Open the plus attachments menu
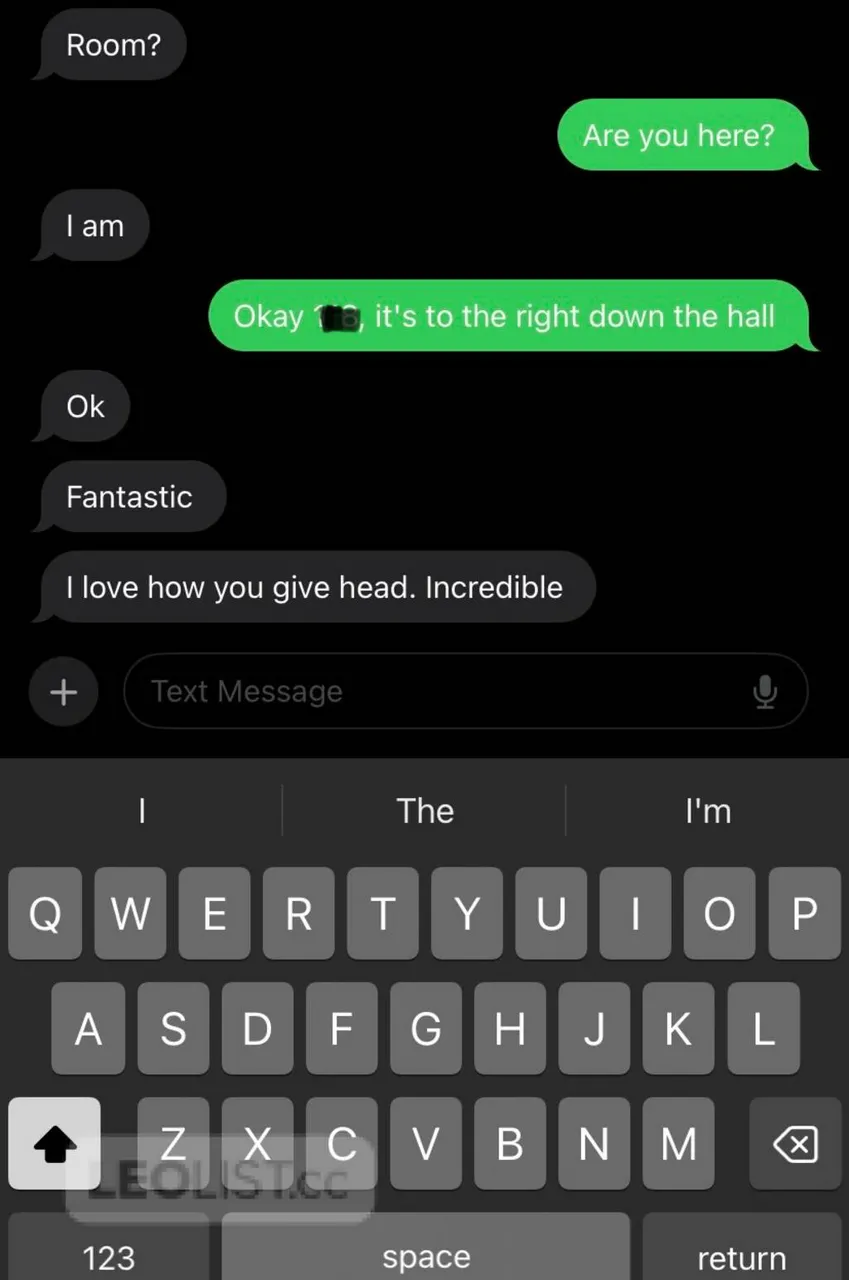This screenshot has height=1280, width=849. coord(63,691)
